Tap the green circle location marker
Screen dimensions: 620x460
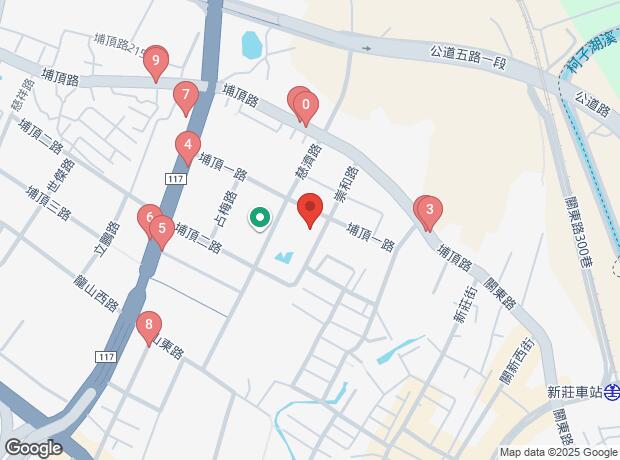pos(260,218)
